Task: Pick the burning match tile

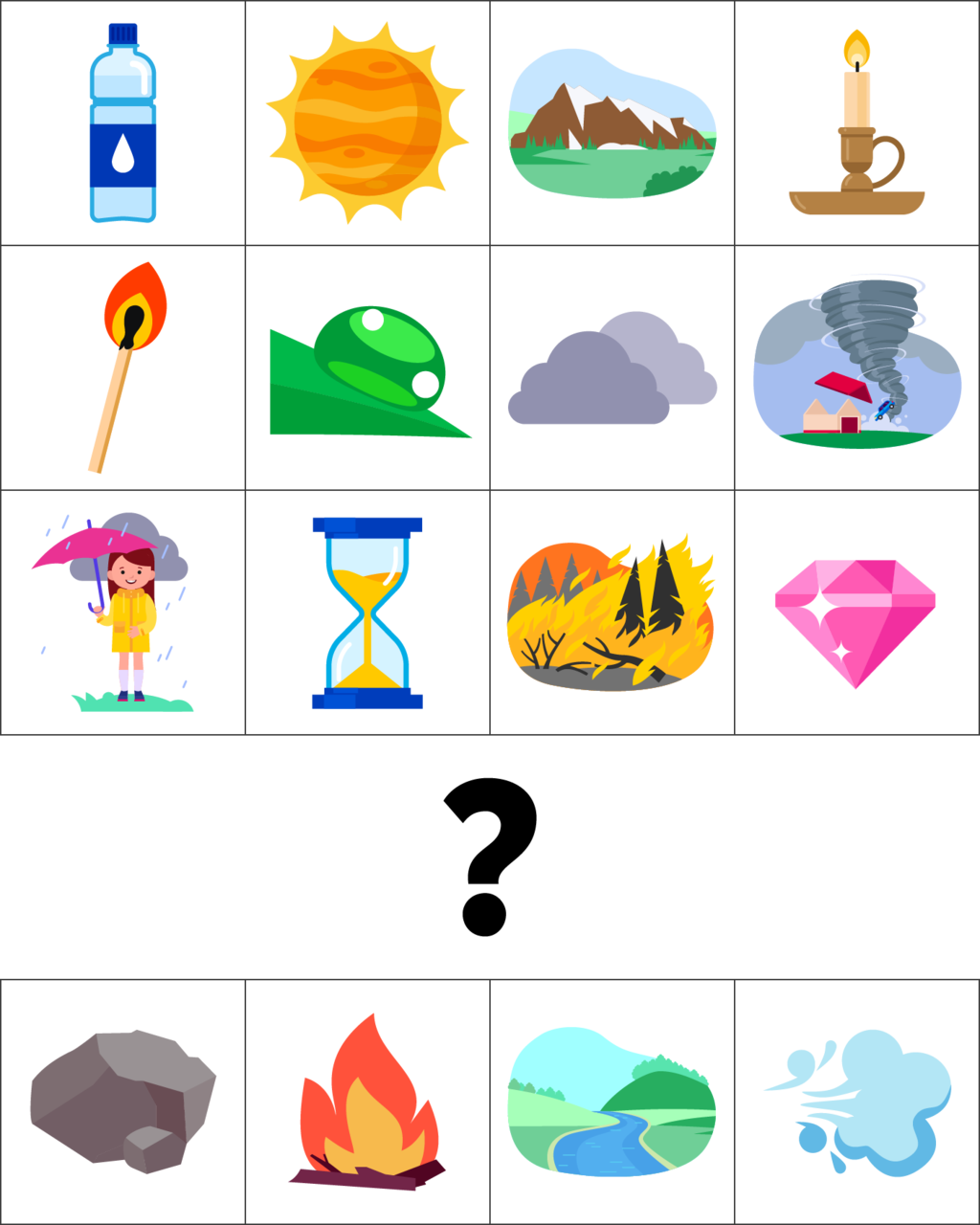Action: (122, 367)
